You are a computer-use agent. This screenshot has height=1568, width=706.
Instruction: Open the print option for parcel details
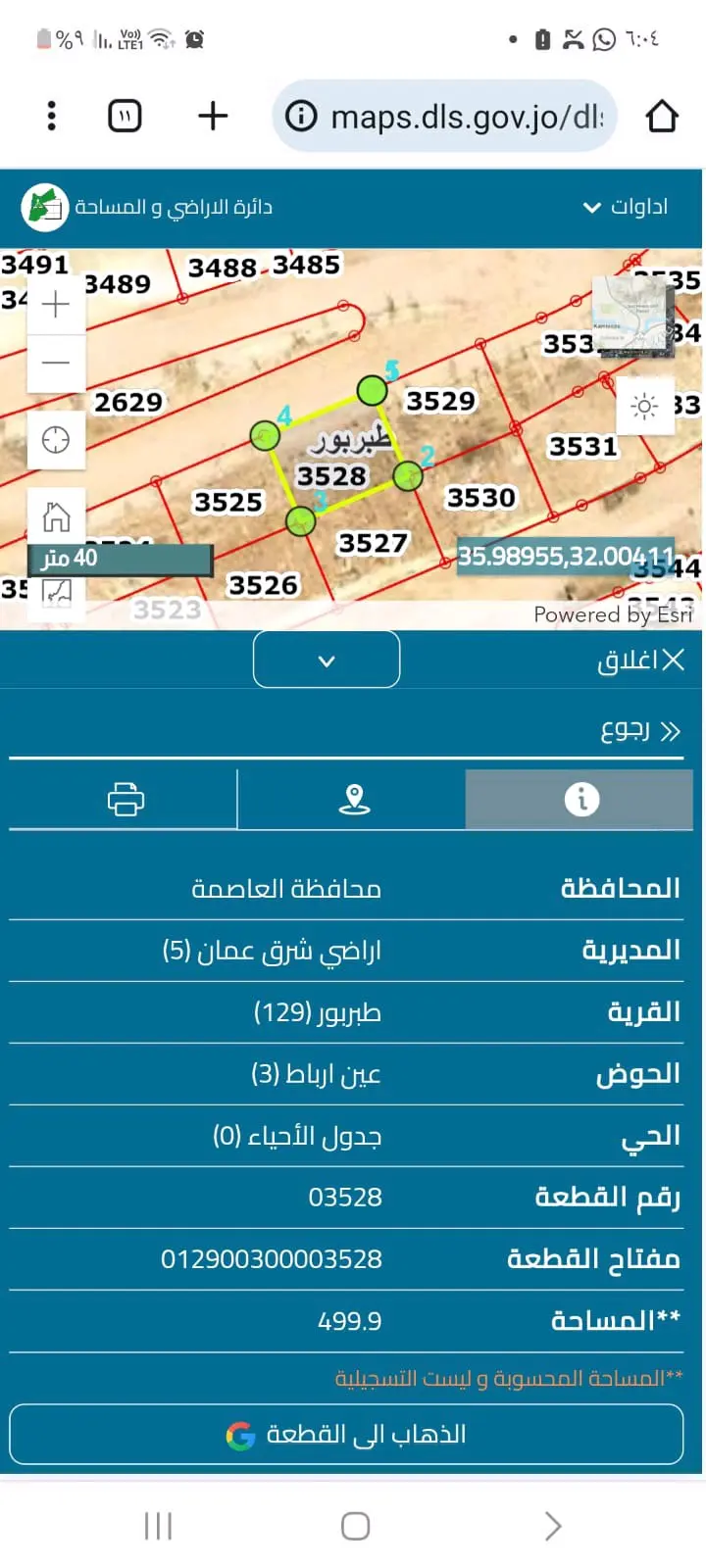[125, 799]
